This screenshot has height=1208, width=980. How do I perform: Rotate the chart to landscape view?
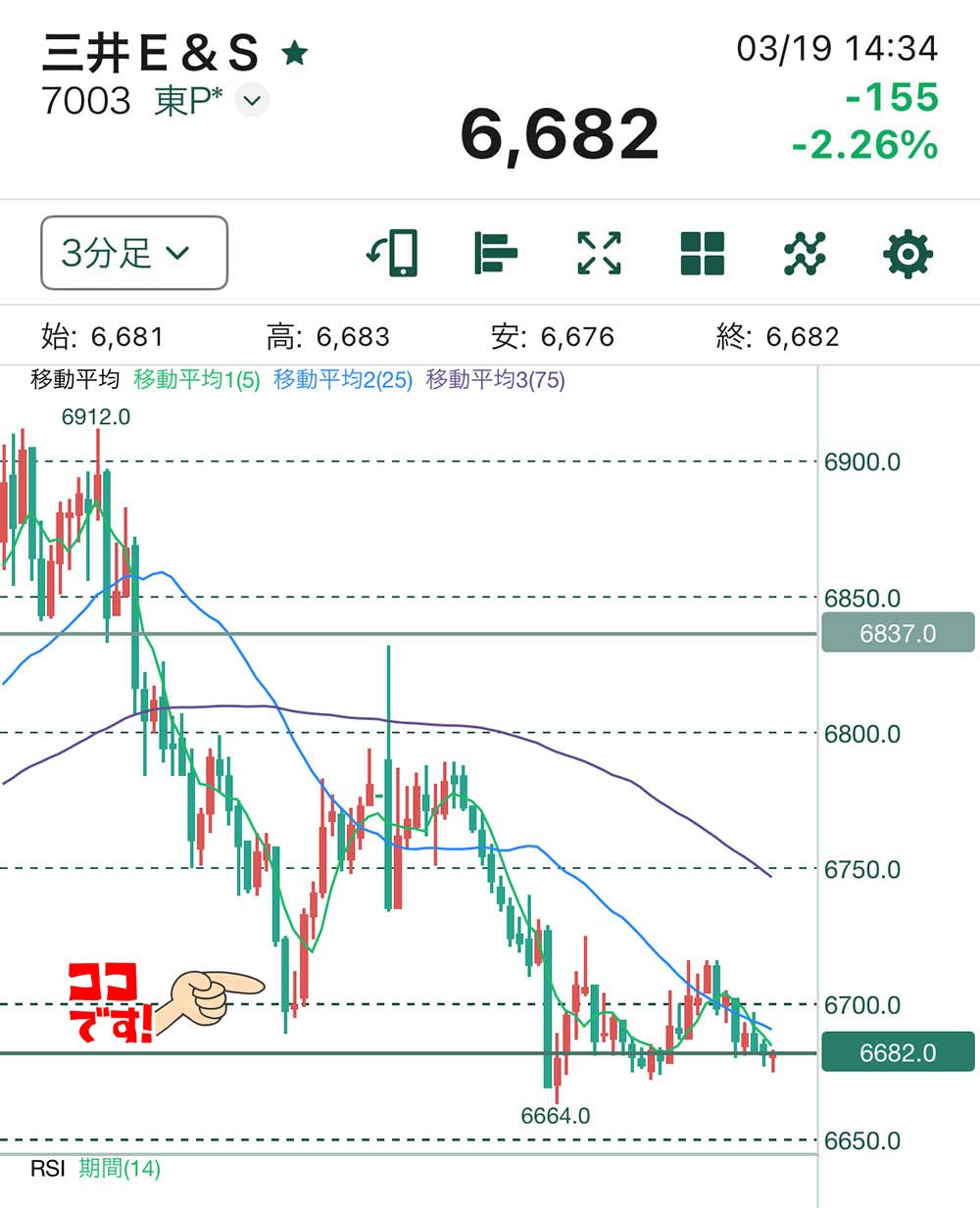click(393, 253)
